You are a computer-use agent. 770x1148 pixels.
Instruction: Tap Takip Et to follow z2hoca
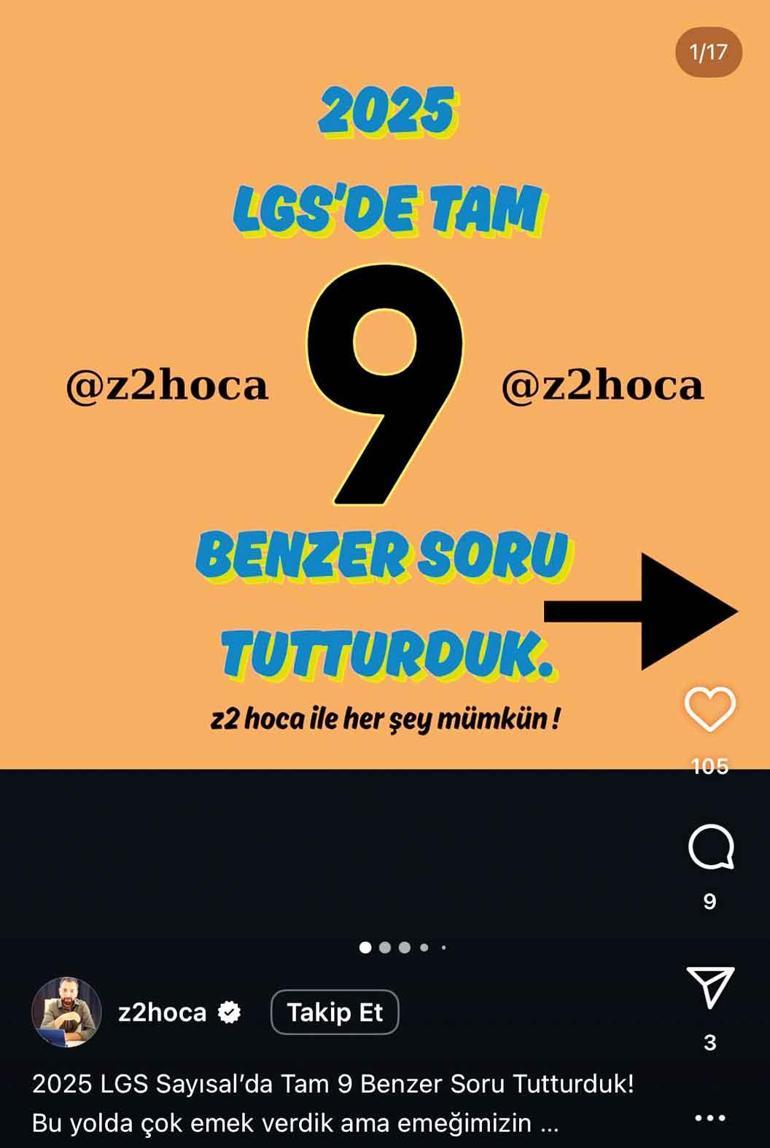pyautogui.click(x=335, y=1012)
